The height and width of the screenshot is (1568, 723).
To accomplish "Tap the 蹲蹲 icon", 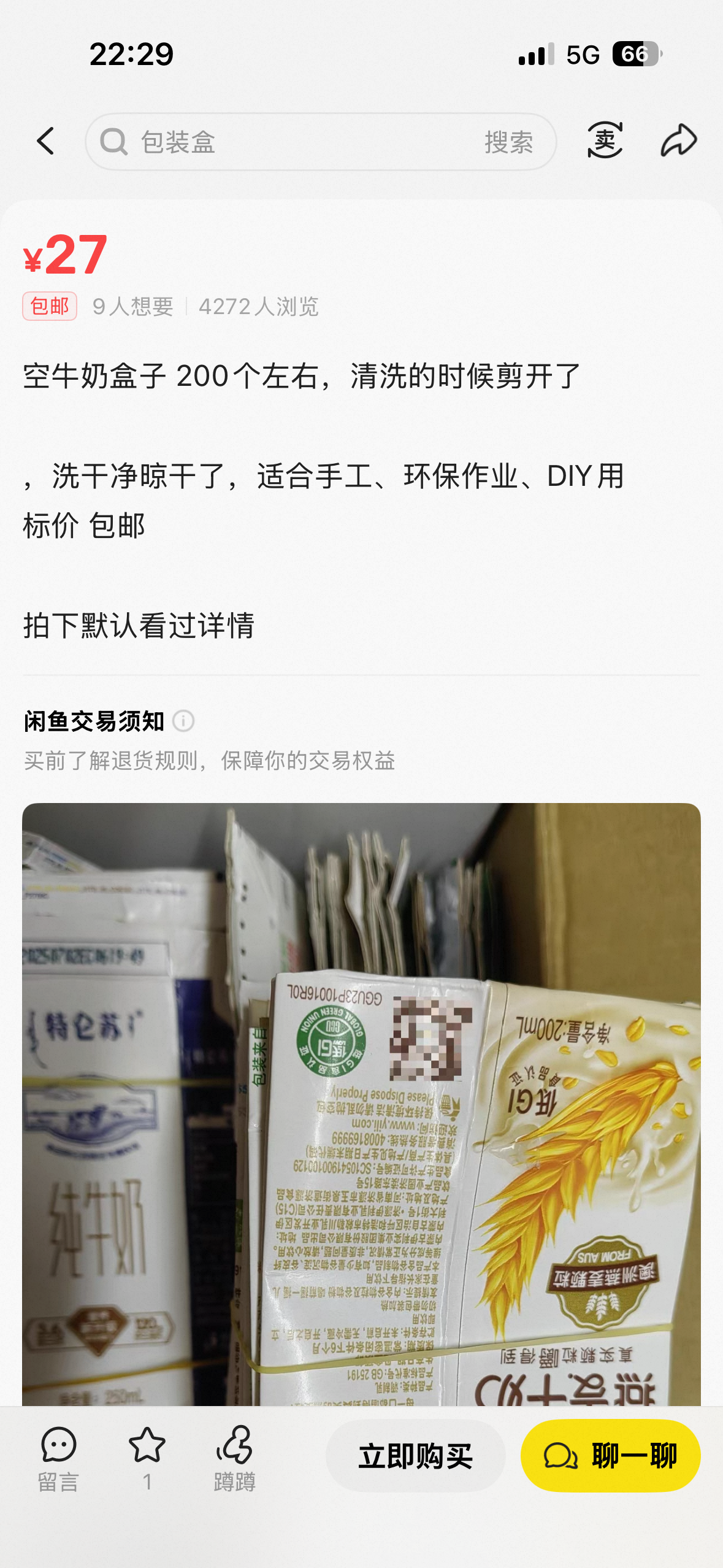I will pos(234,1459).
